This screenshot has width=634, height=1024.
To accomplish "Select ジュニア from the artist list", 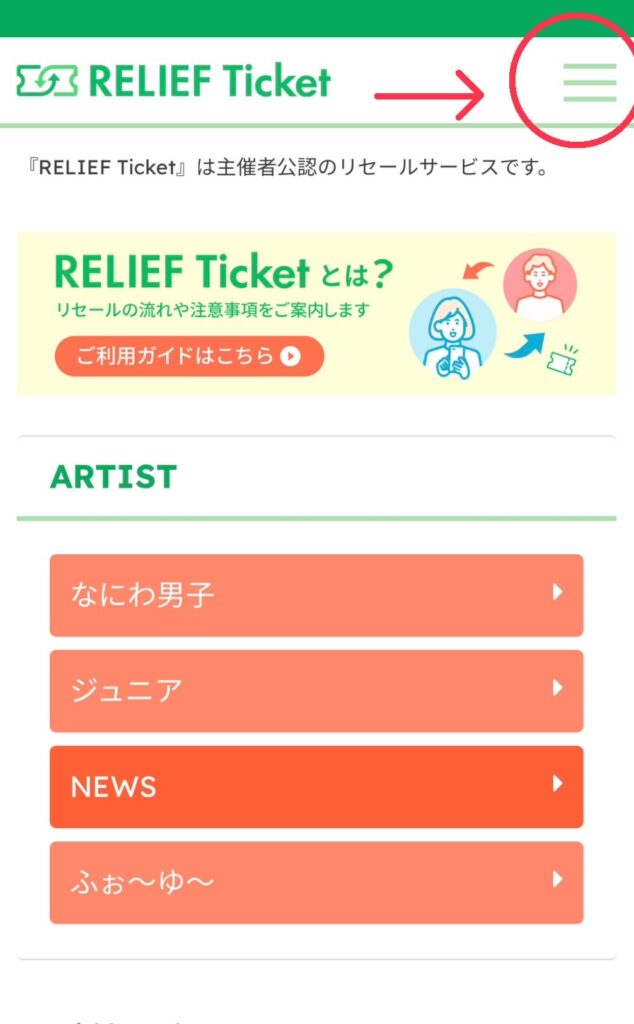I will coord(316,691).
